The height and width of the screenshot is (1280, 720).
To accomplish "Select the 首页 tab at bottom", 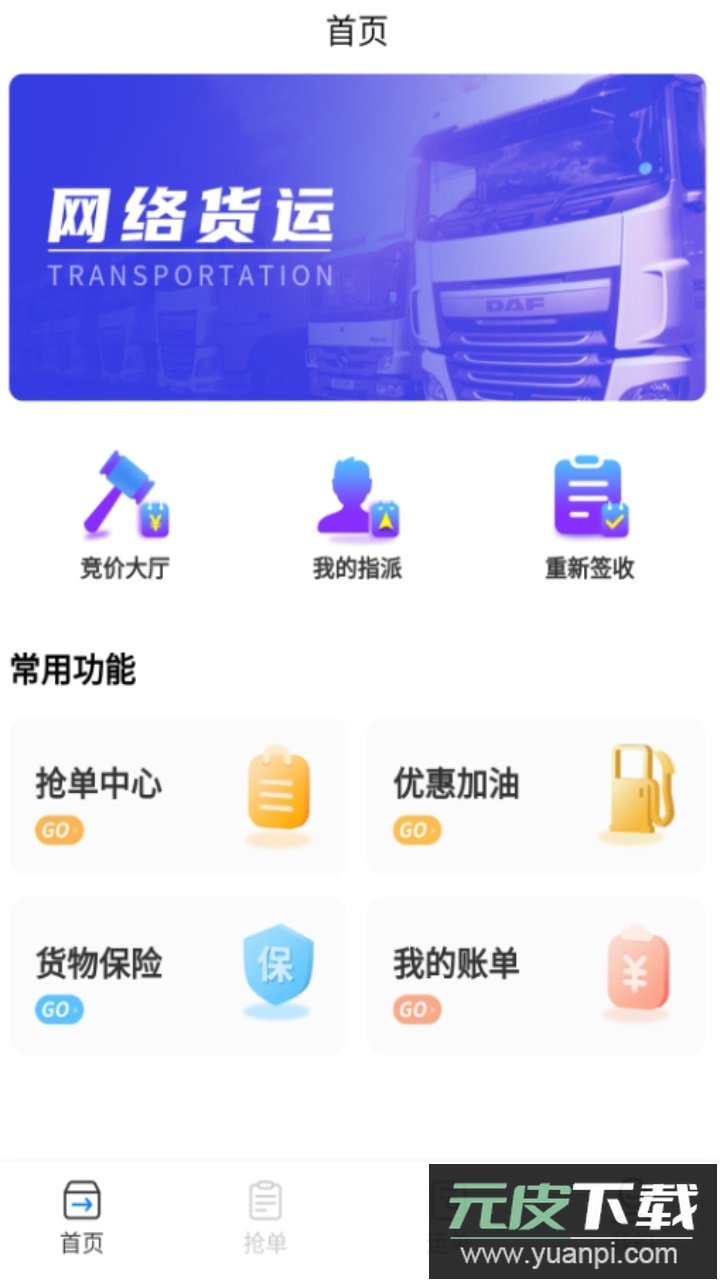I will point(82,1213).
